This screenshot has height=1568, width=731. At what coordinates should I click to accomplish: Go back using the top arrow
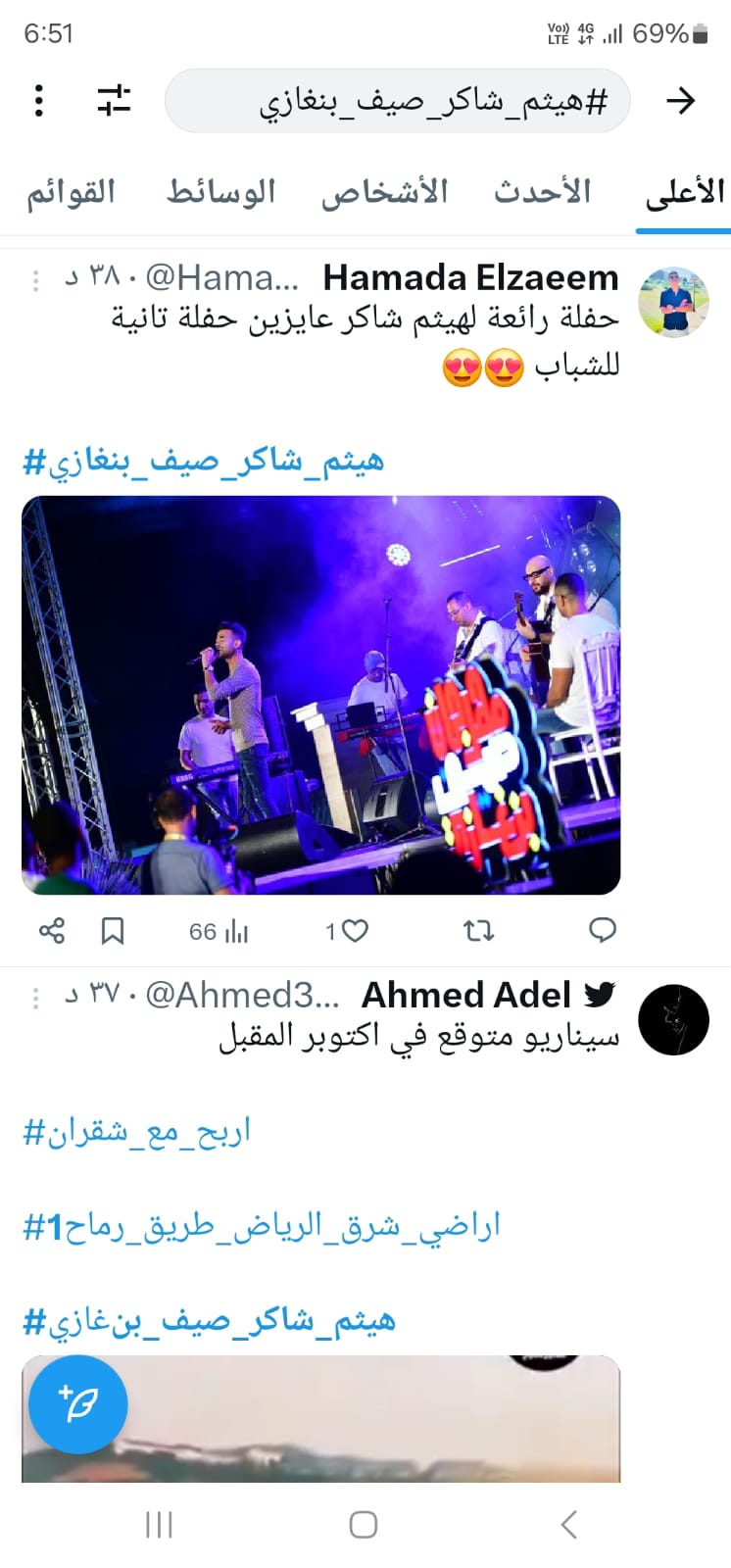click(x=680, y=100)
